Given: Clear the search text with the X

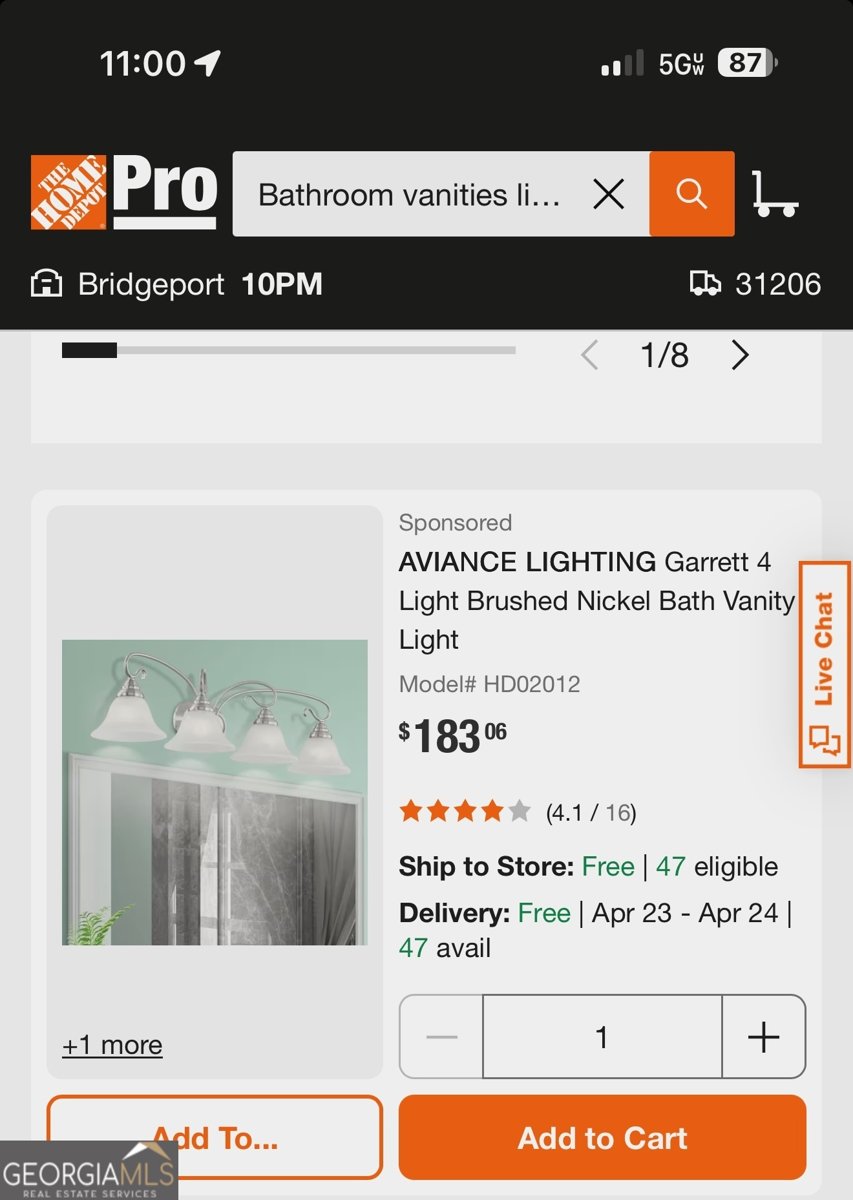Looking at the screenshot, I should pos(608,194).
